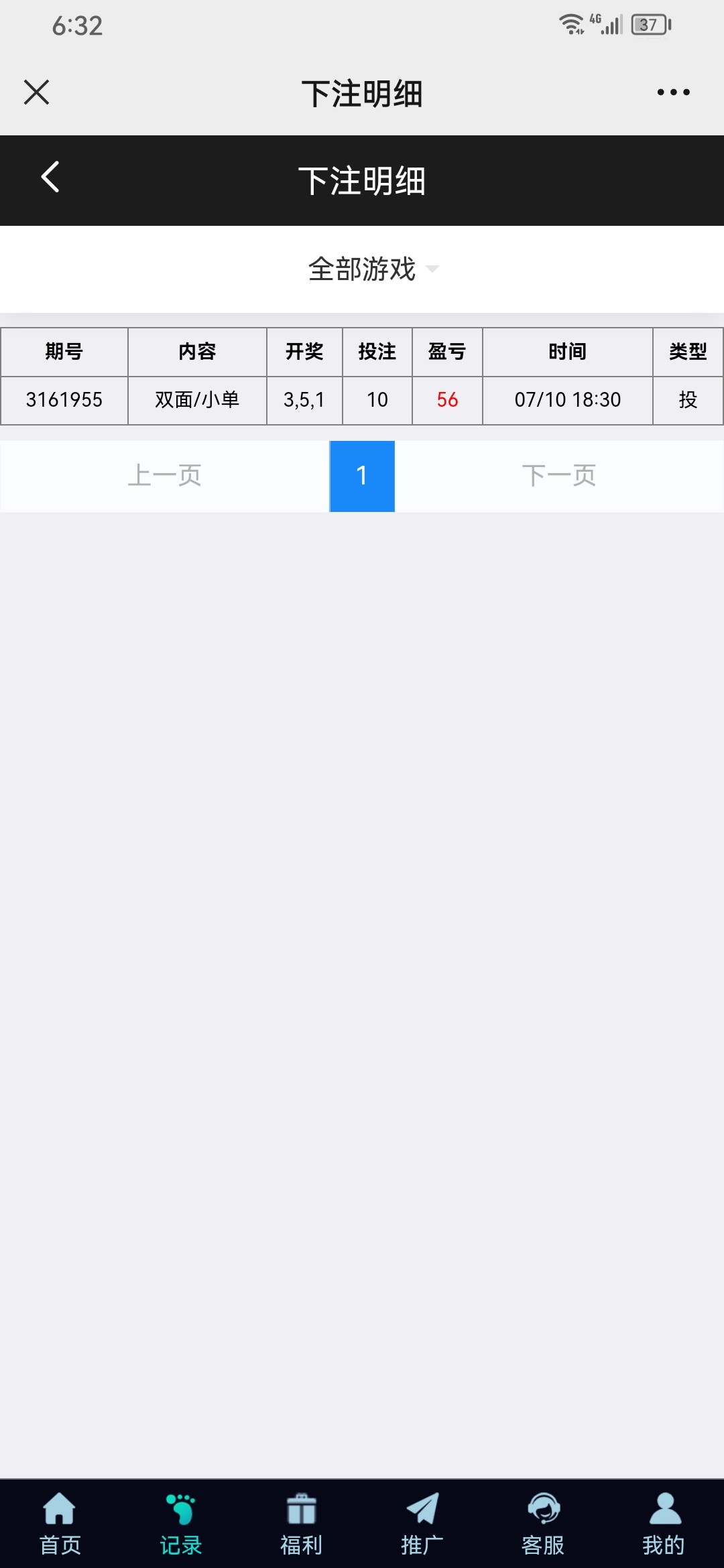Close the webview with the X icon
This screenshot has width=724, height=1568.
tap(36, 92)
